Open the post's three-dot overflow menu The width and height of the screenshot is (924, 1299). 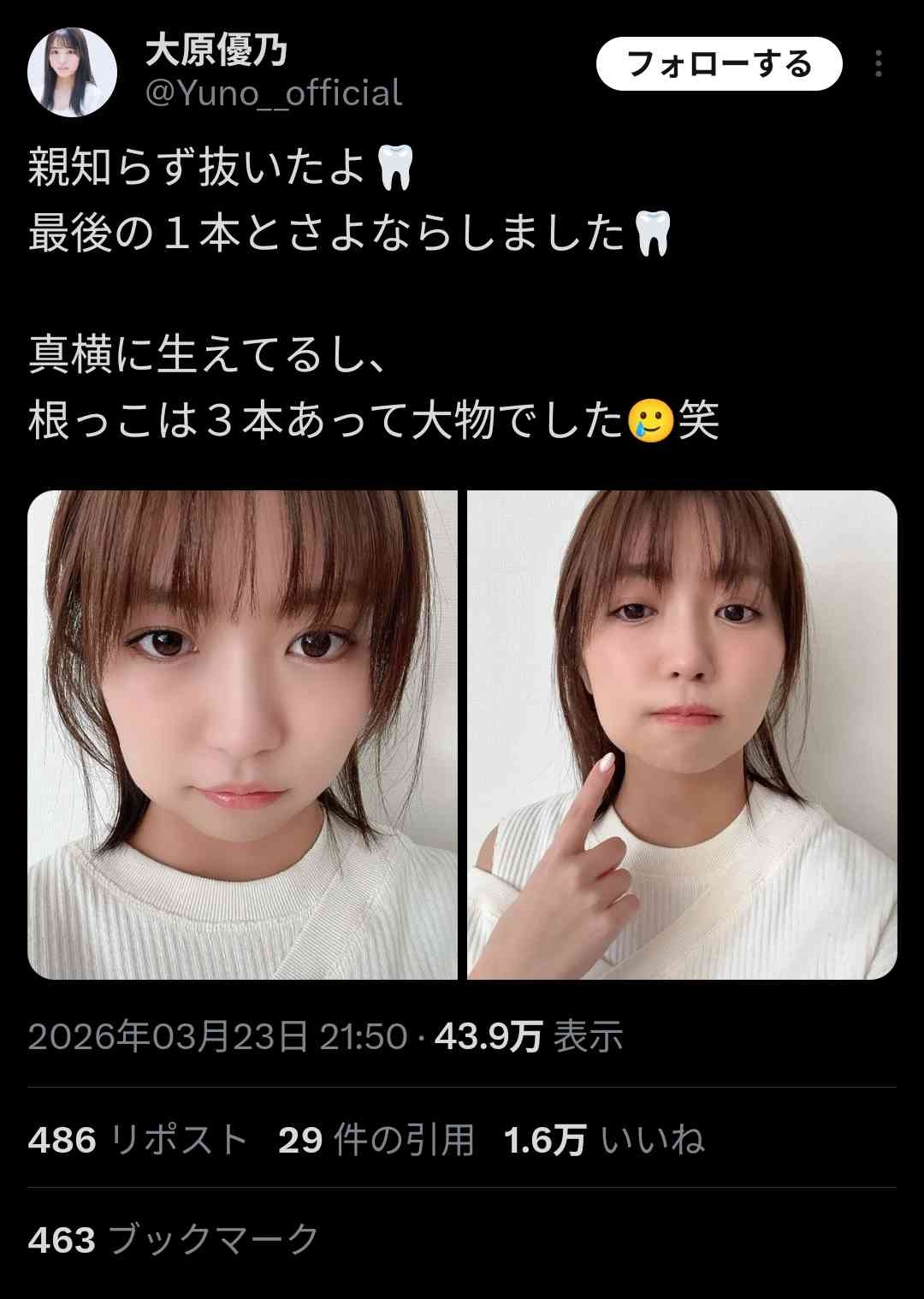tap(879, 64)
